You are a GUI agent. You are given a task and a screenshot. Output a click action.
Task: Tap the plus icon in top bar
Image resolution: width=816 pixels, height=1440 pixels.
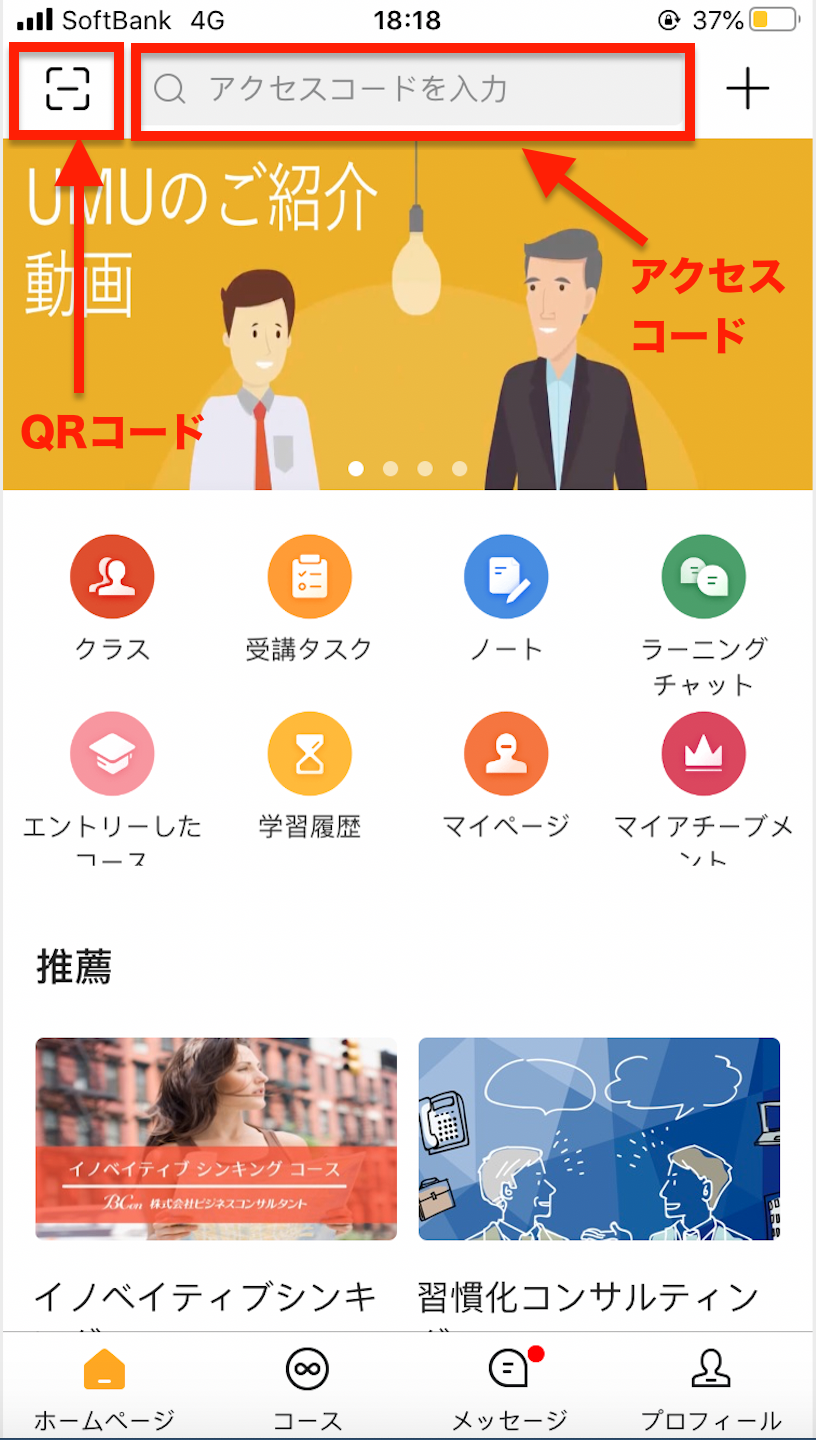coord(748,90)
